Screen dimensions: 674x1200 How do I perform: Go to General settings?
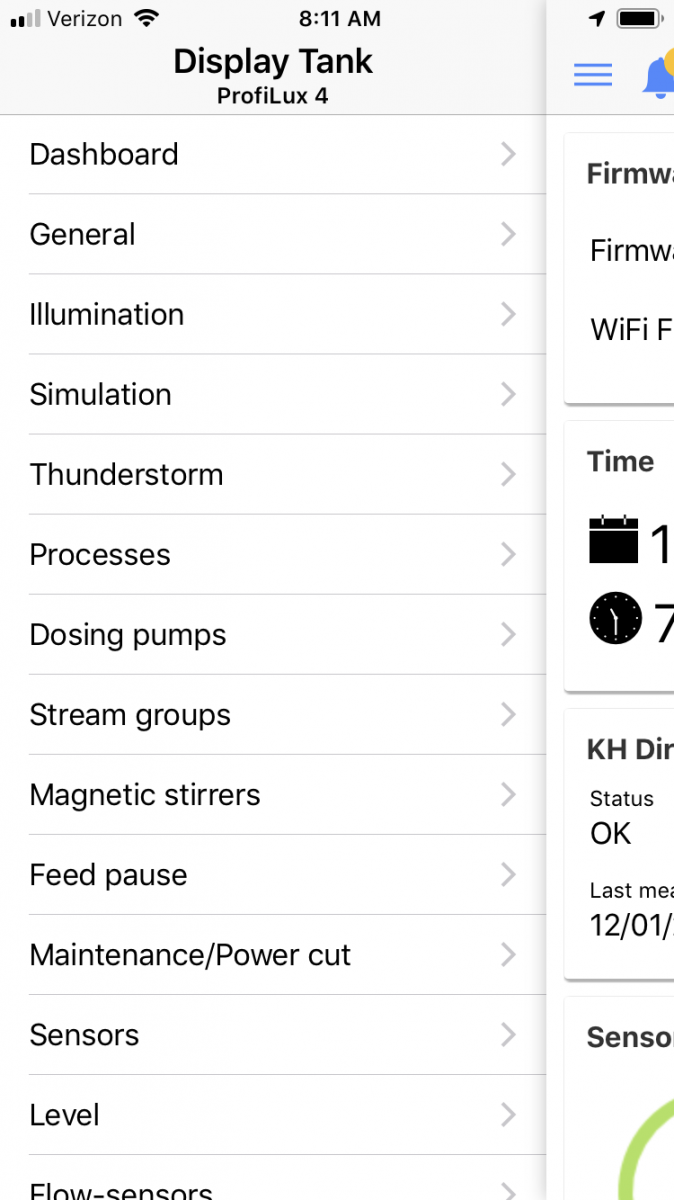[x=272, y=234]
